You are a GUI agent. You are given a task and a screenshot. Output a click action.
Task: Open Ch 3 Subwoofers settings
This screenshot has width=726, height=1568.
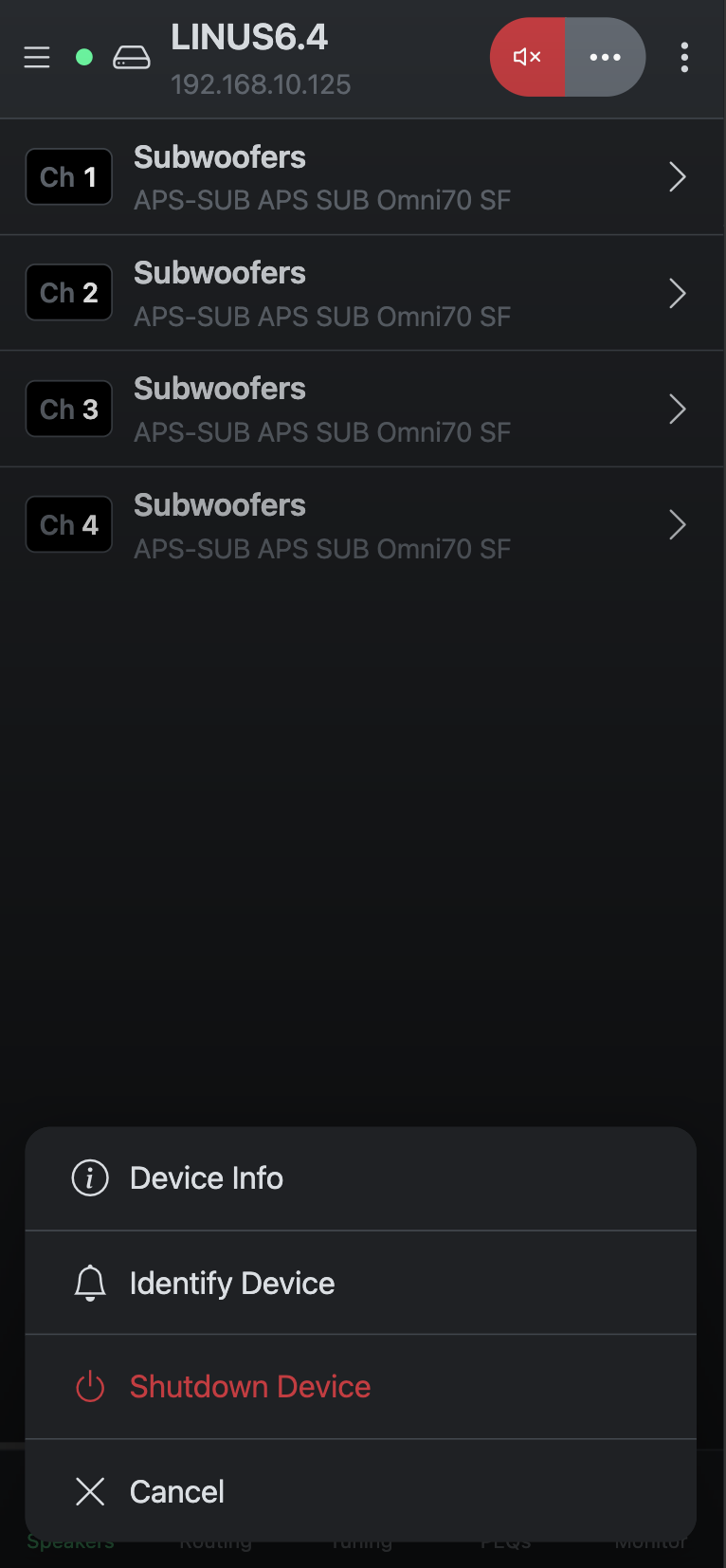point(362,410)
